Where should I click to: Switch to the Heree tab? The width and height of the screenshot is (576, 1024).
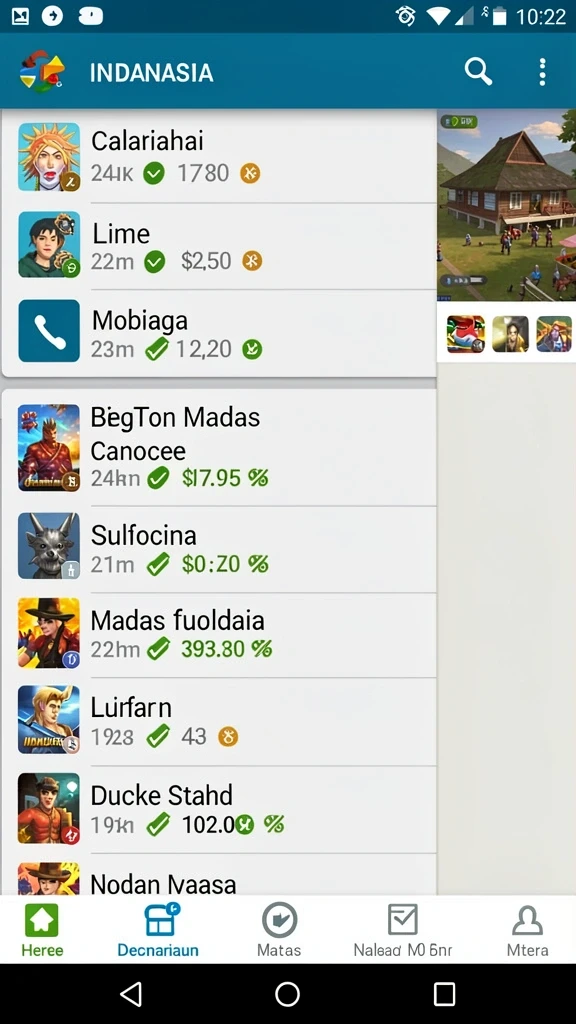point(42,930)
